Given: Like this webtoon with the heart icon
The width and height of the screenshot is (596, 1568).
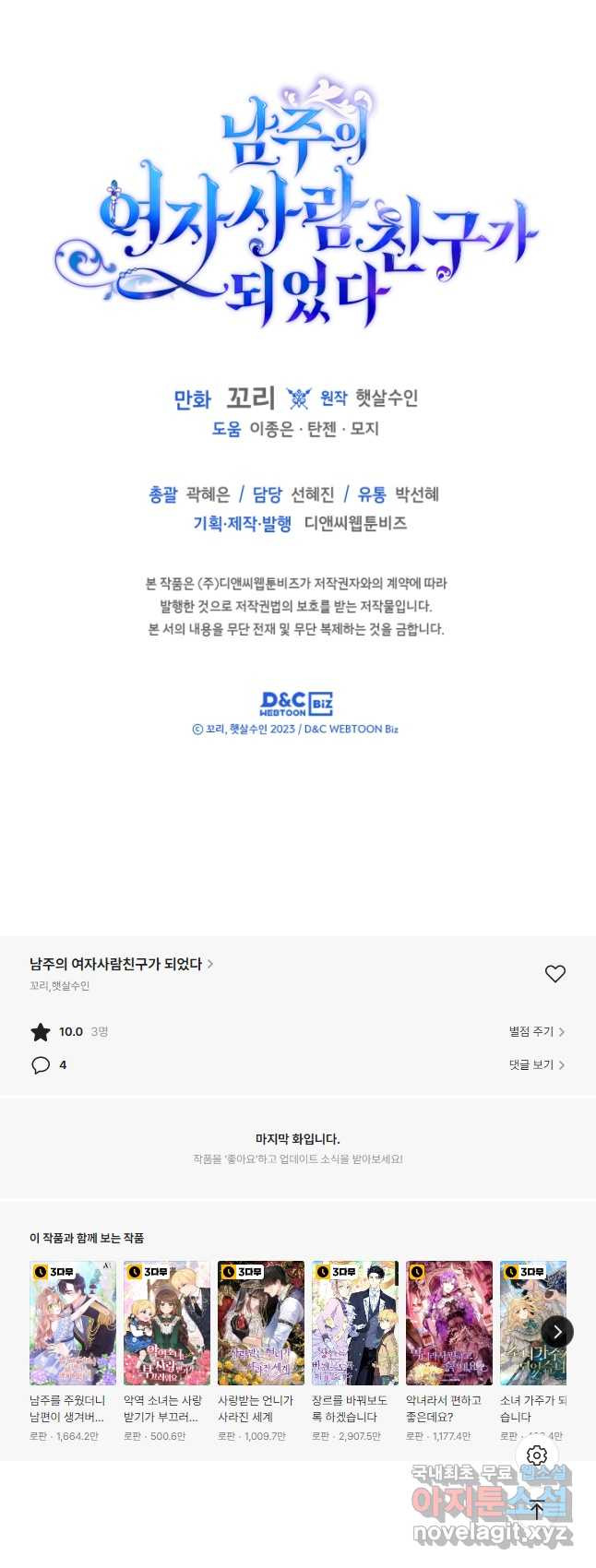Looking at the screenshot, I should [x=554, y=974].
